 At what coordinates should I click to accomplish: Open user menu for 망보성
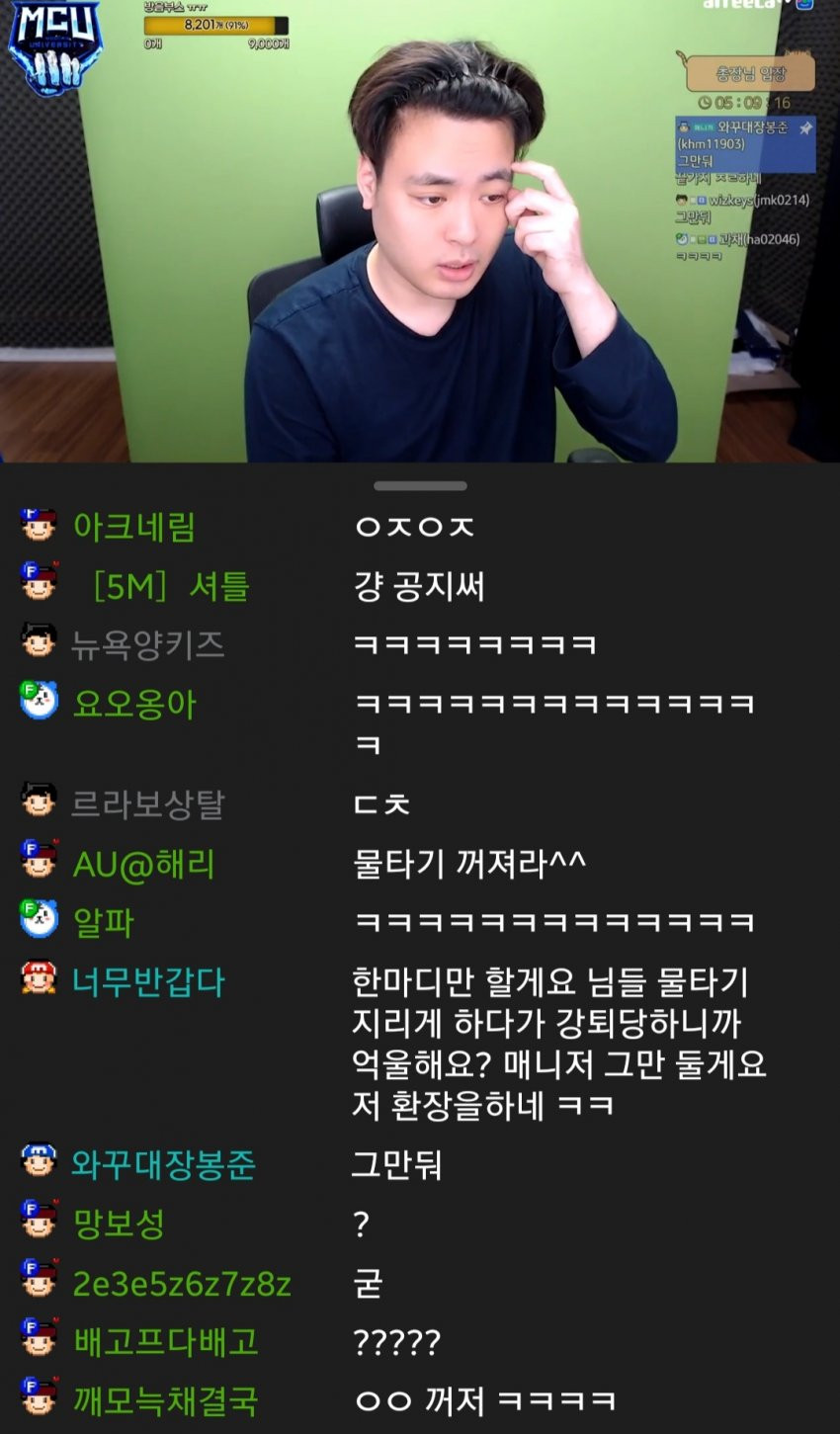(x=119, y=1224)
